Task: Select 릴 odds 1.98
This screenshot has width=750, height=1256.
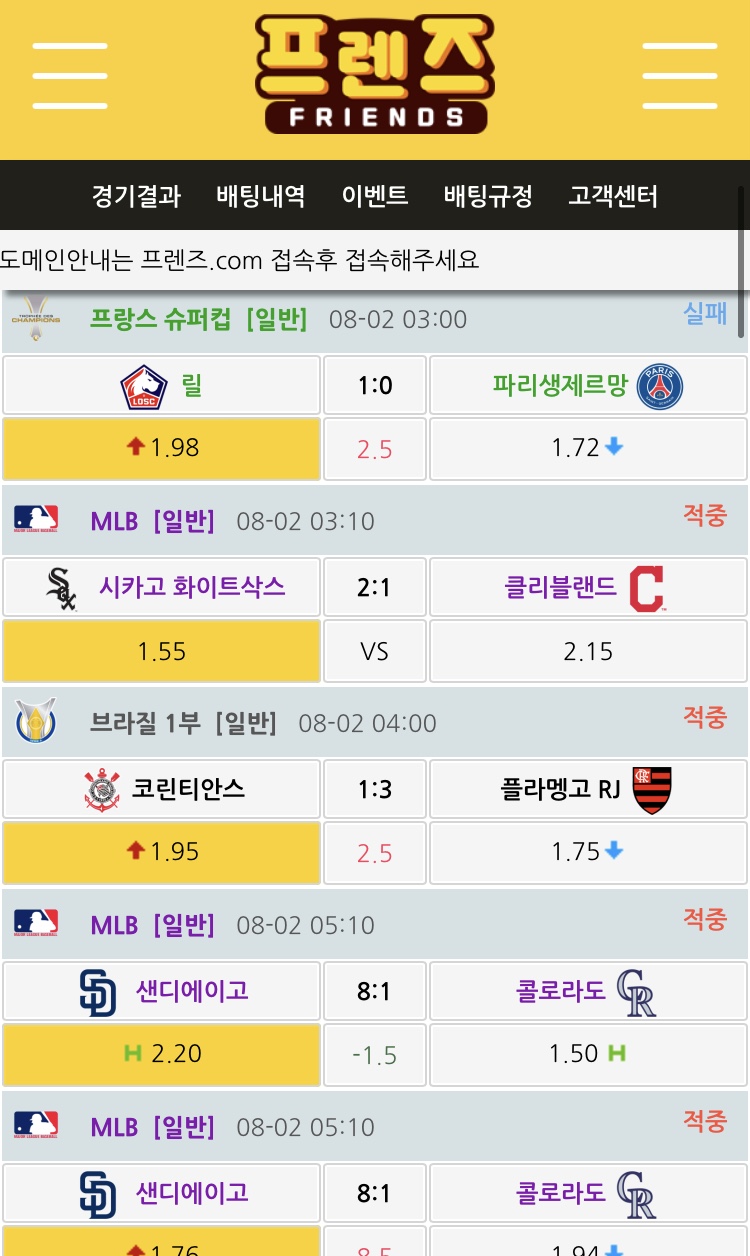Action: 162,448
